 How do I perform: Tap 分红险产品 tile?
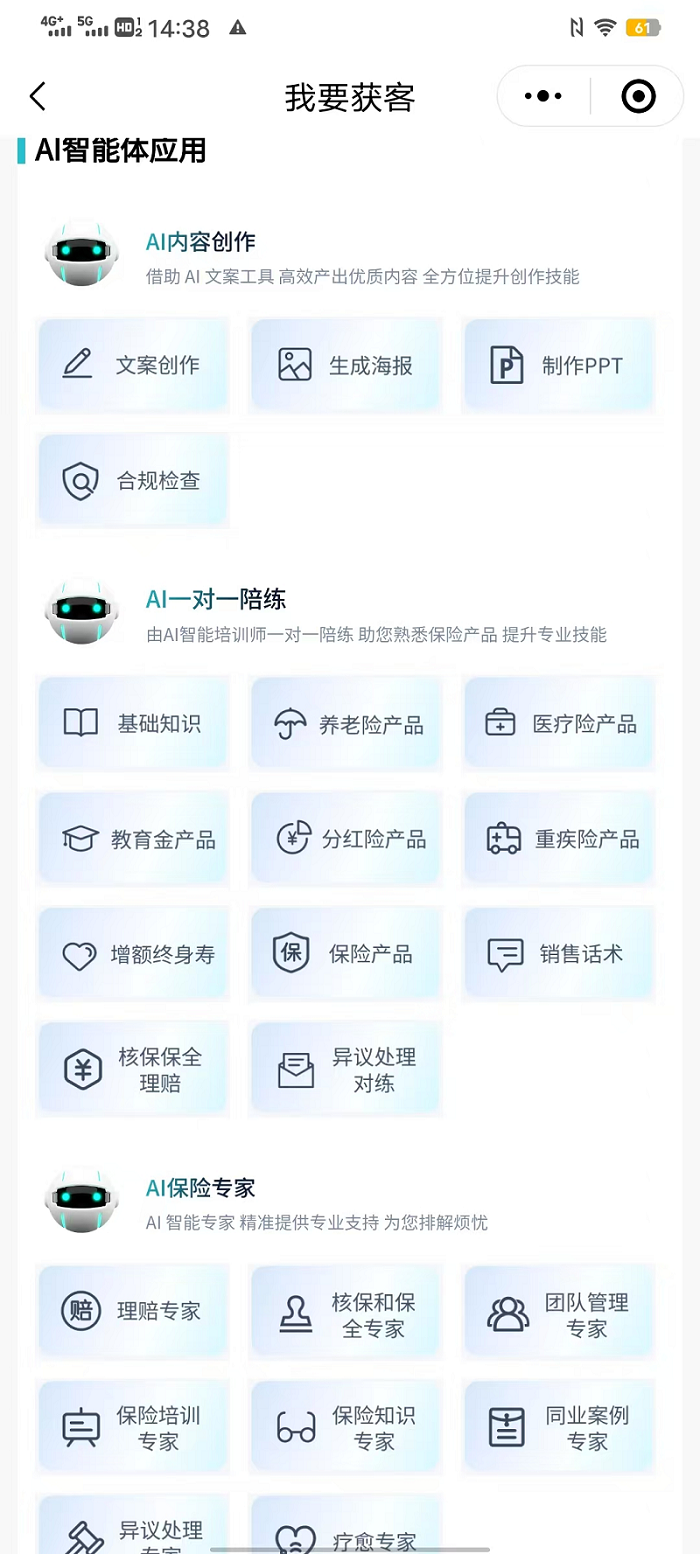point(346,839)
